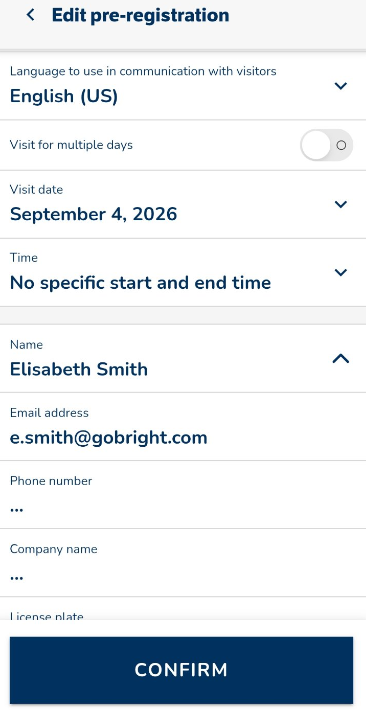
Task: Open the Time dropdown
Action: tap(183, 273)
